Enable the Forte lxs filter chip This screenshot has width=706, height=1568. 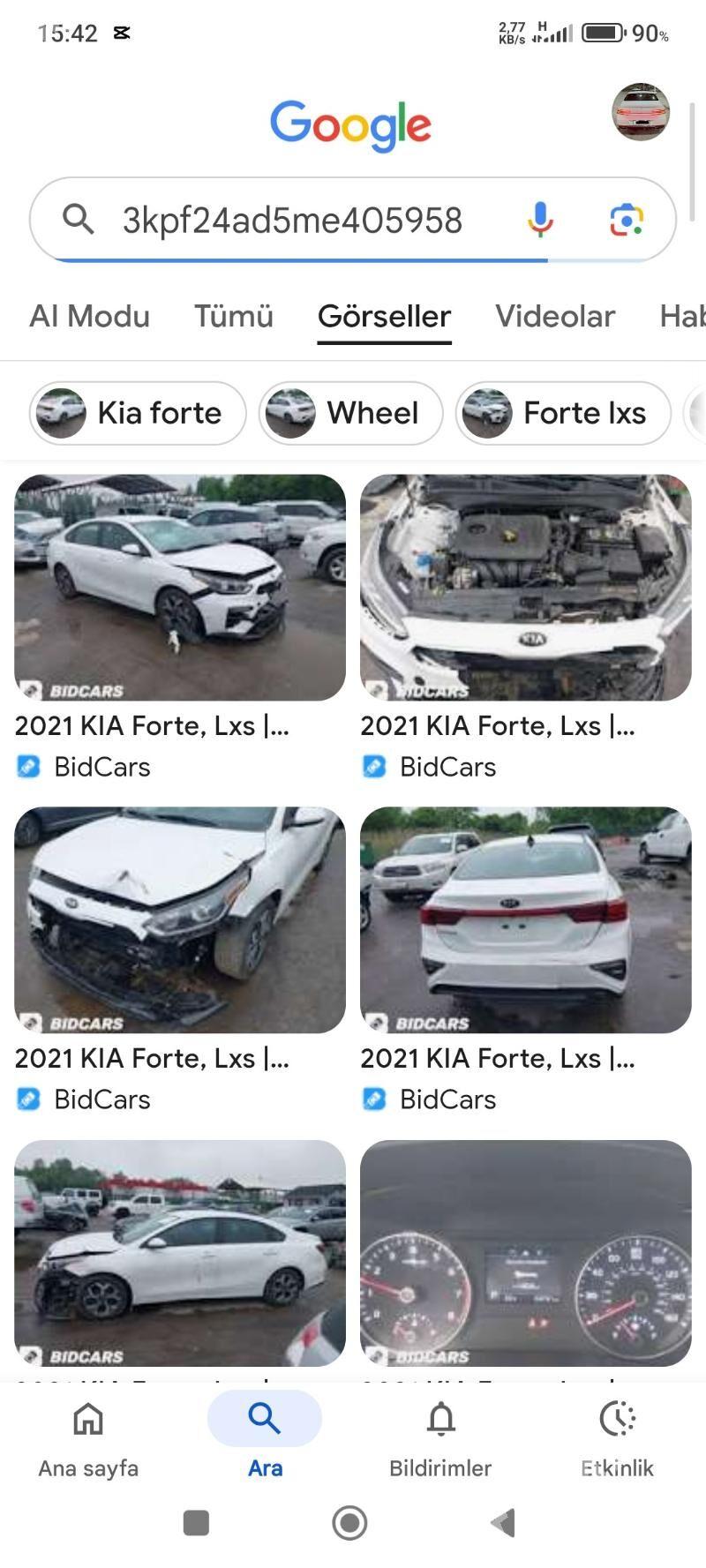[x=562, y=412]
